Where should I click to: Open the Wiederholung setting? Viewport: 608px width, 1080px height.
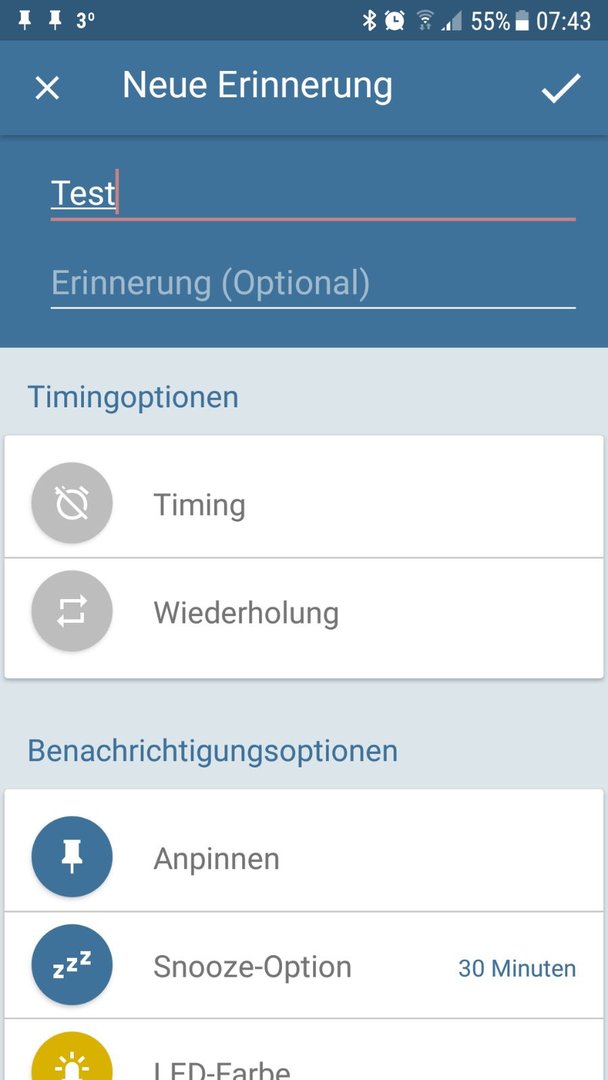304,612
